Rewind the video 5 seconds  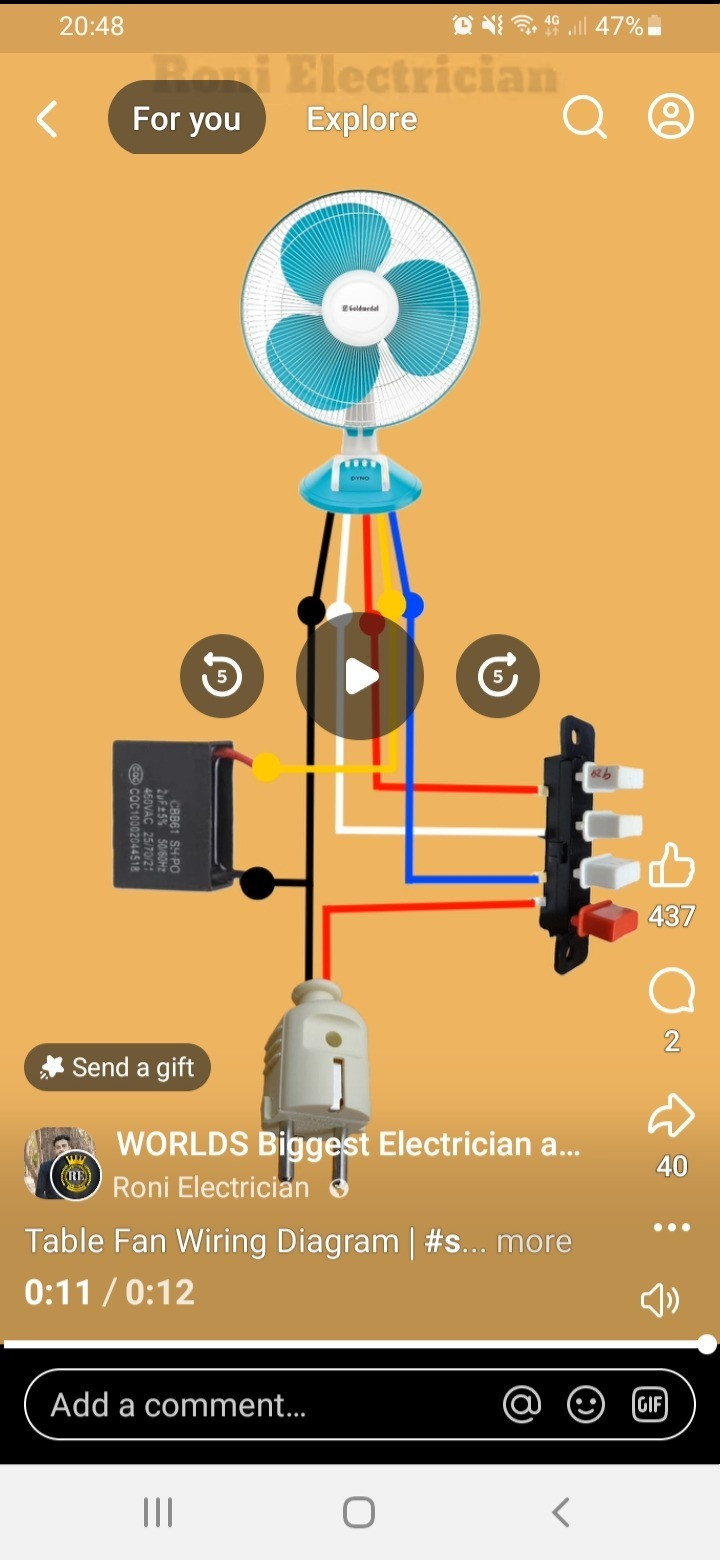pyautogui.click(x=222, y=677)
